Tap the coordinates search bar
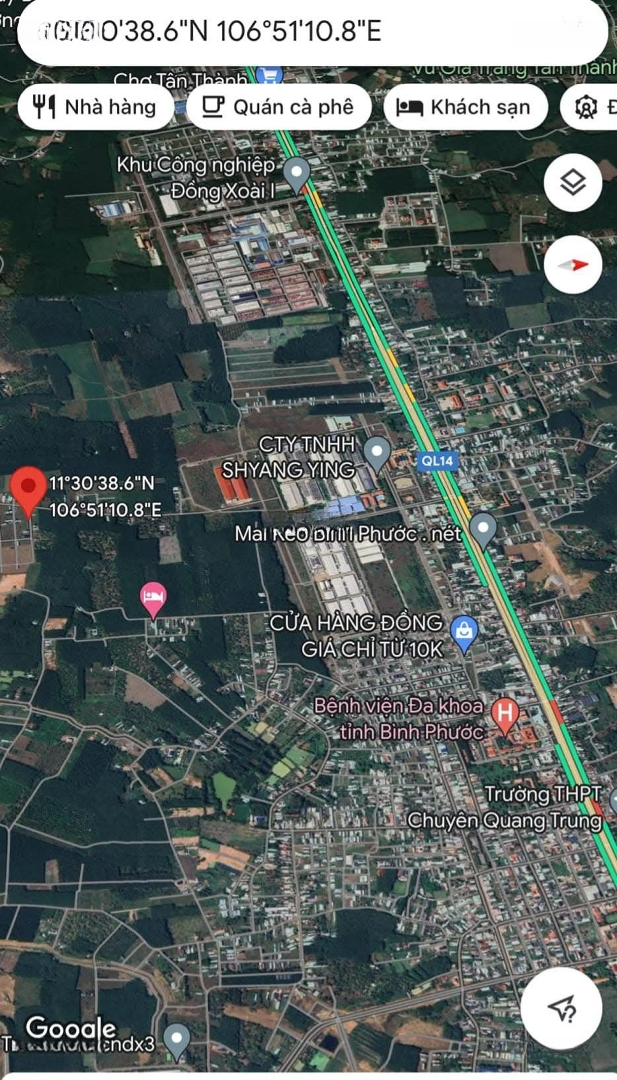 click(310, 32)
